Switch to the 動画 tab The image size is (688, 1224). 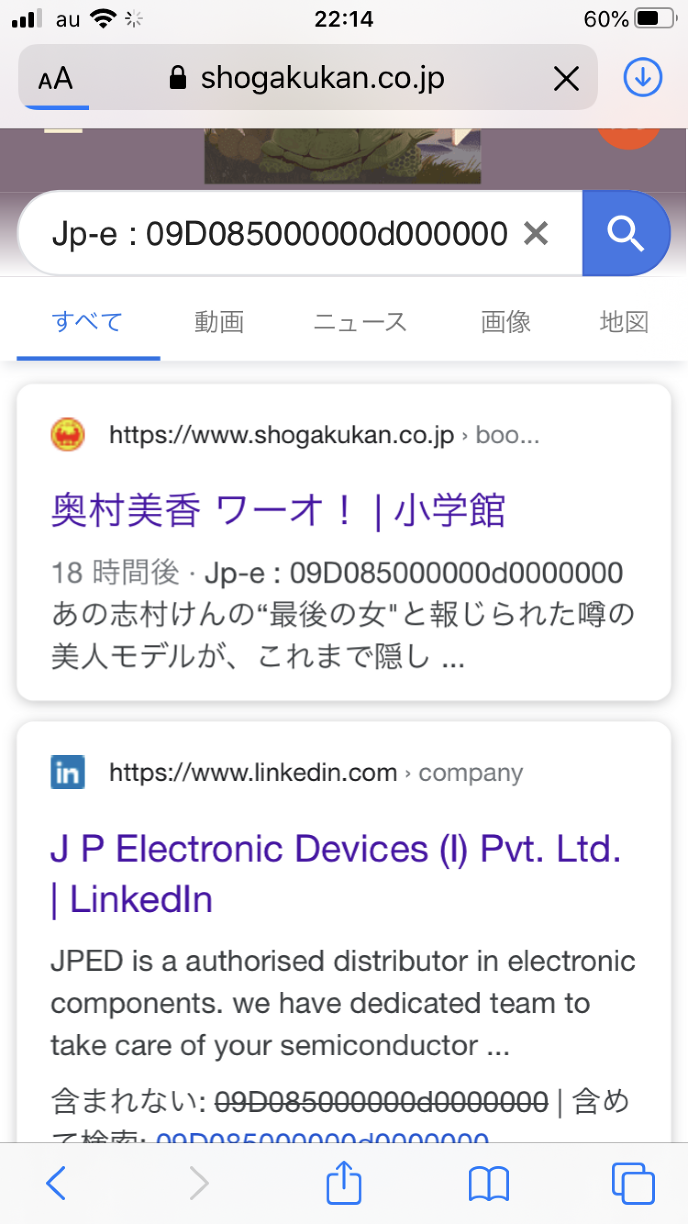point(219,322)
